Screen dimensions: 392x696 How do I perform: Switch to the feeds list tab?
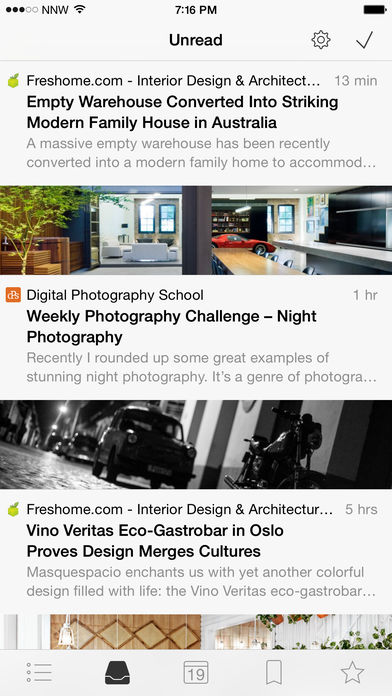click(39, 672)
